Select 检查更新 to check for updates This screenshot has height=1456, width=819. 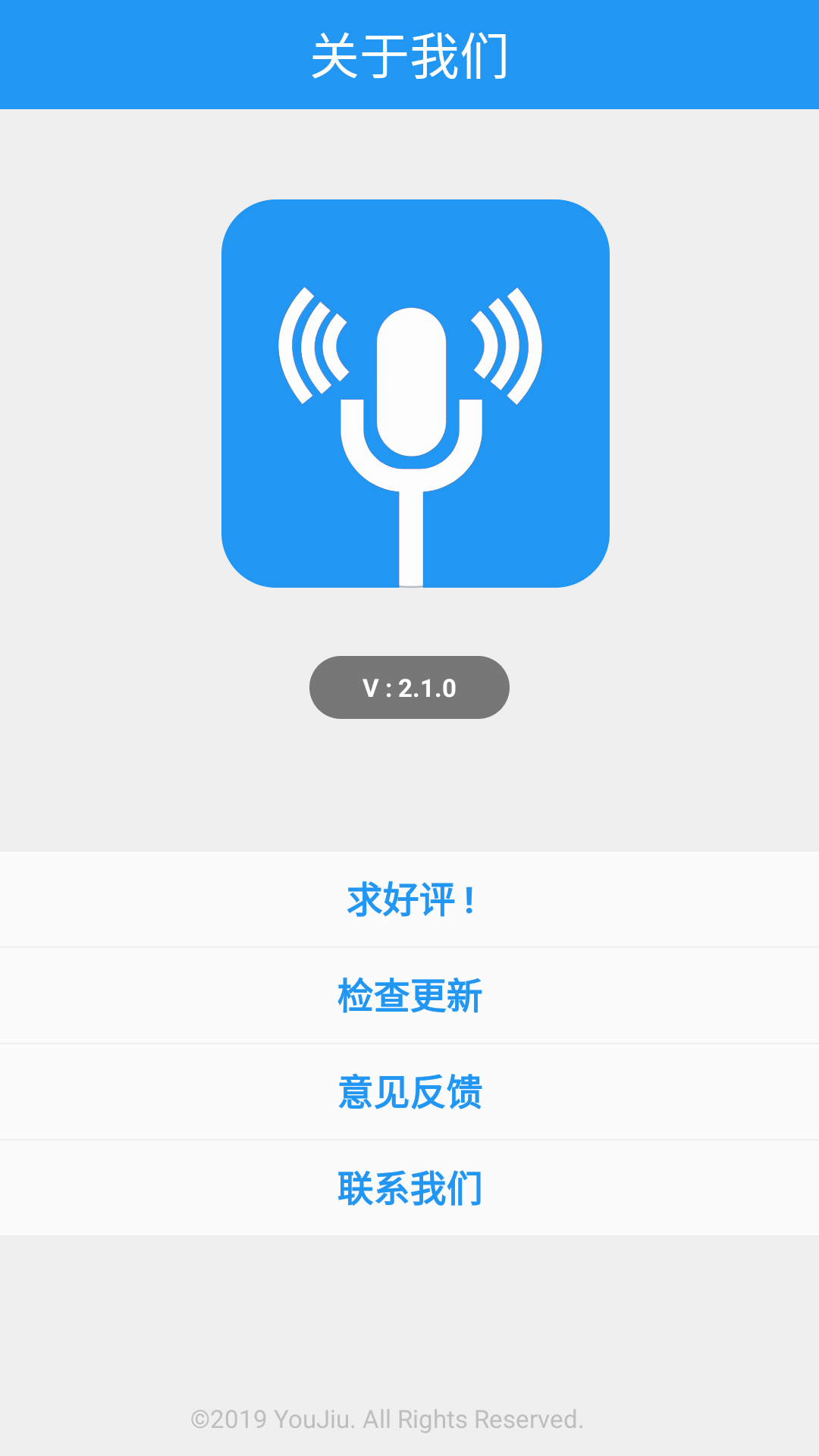(x=409, y=996)
